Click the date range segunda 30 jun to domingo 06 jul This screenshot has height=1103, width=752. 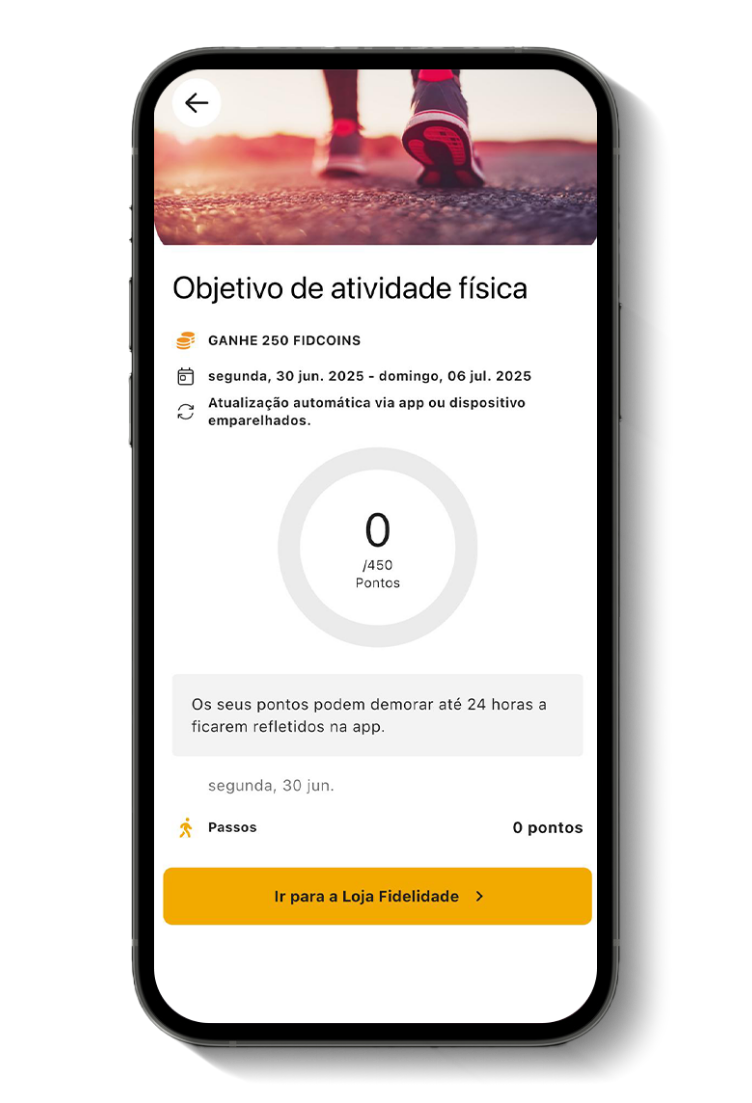369,376
